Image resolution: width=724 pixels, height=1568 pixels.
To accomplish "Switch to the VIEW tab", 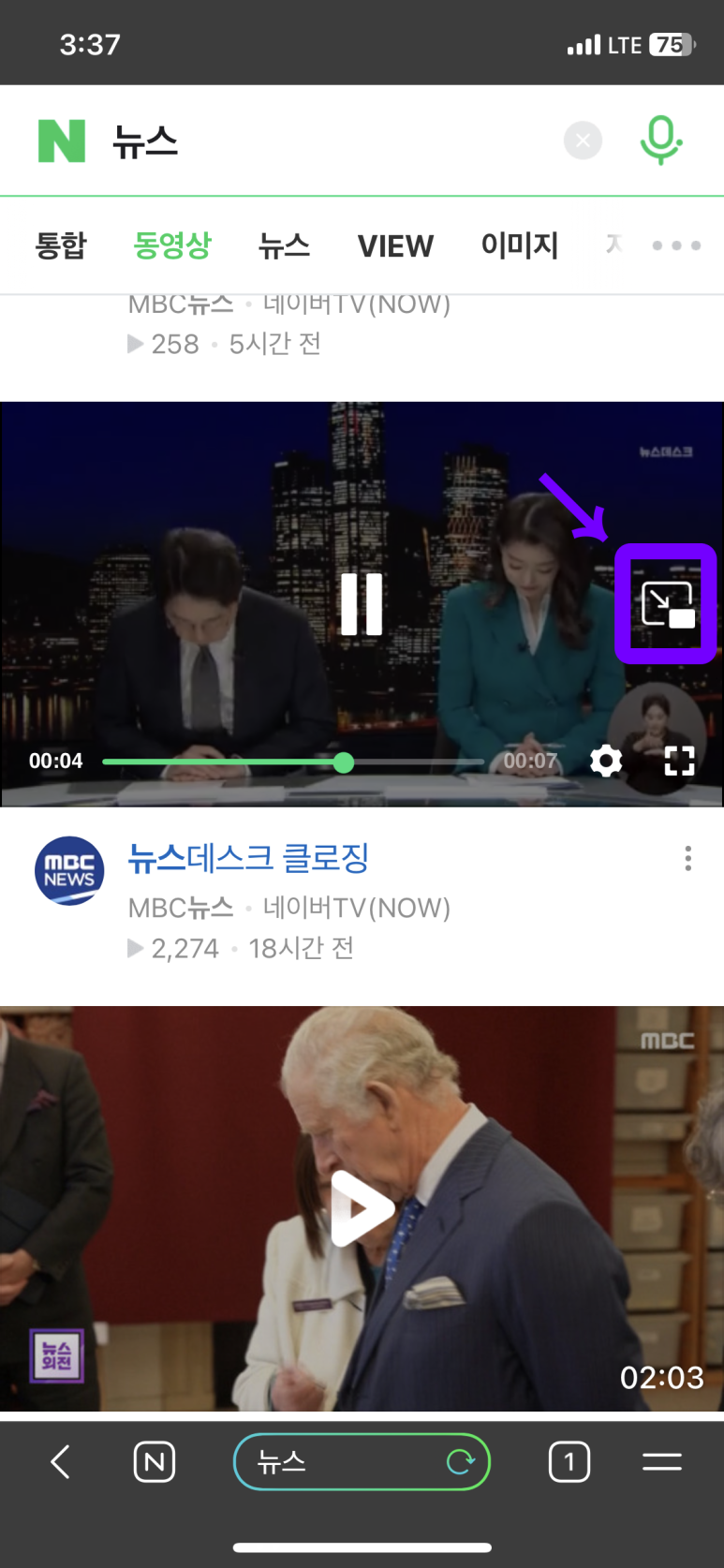I will coord(395,245).
